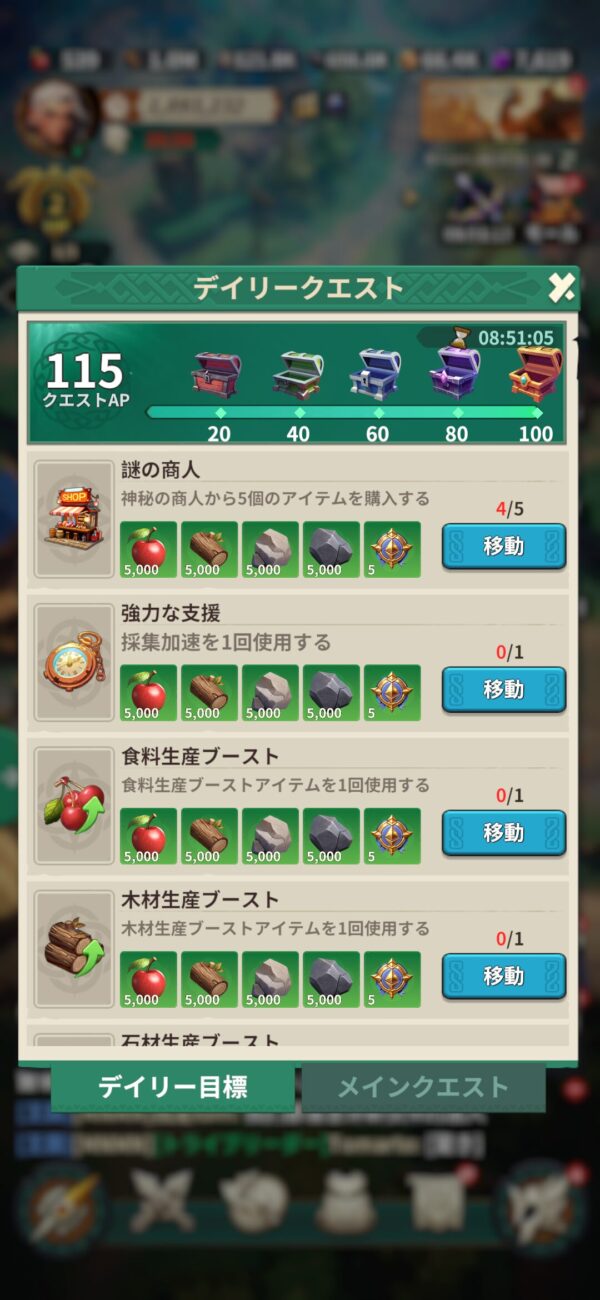Image resolution: width=600 pixels, height=1300 pixels.
Task: Open the 40 AP reward chest
Action: [298, 375]
